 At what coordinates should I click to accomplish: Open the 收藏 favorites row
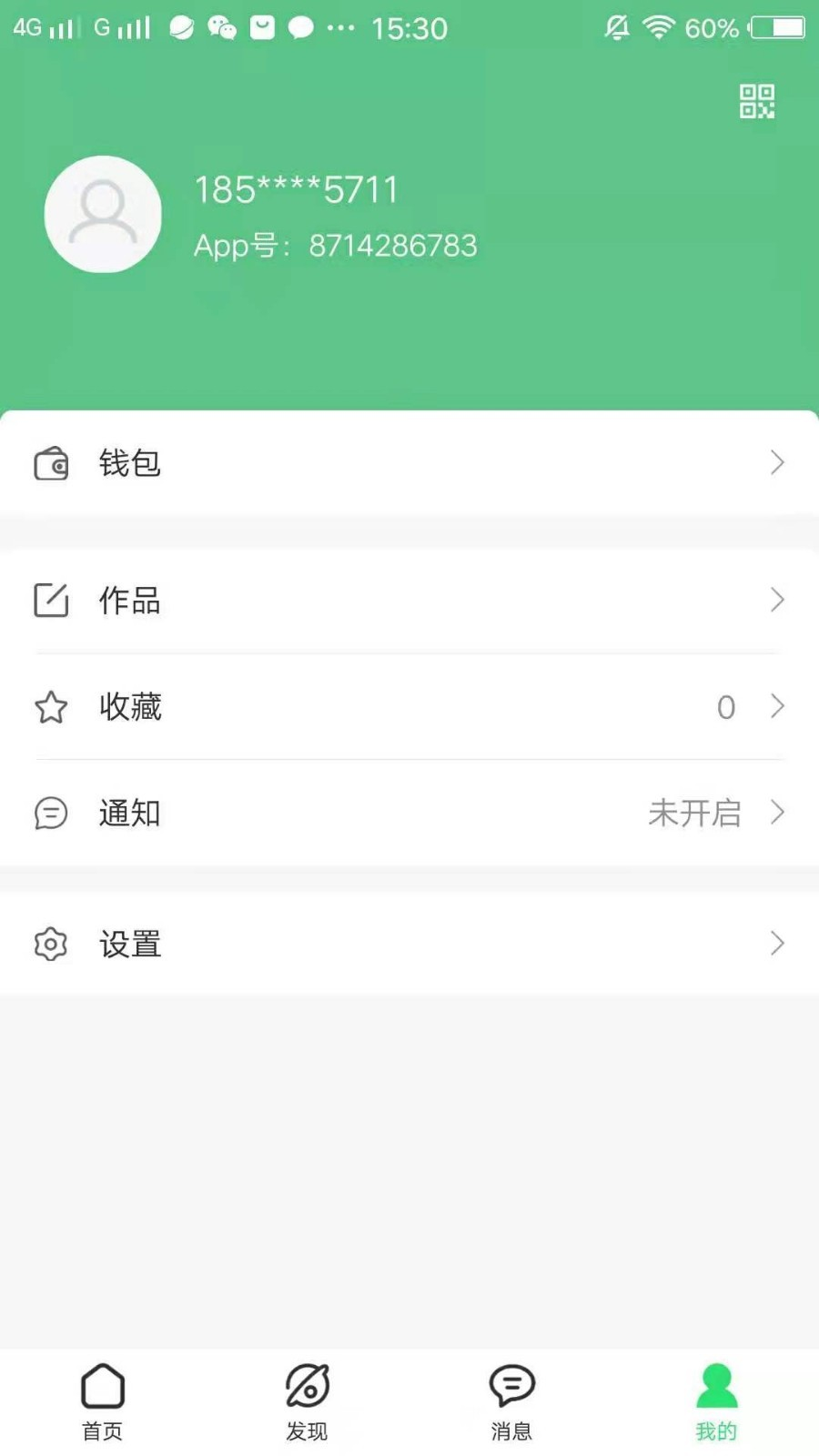coord(409,707)
